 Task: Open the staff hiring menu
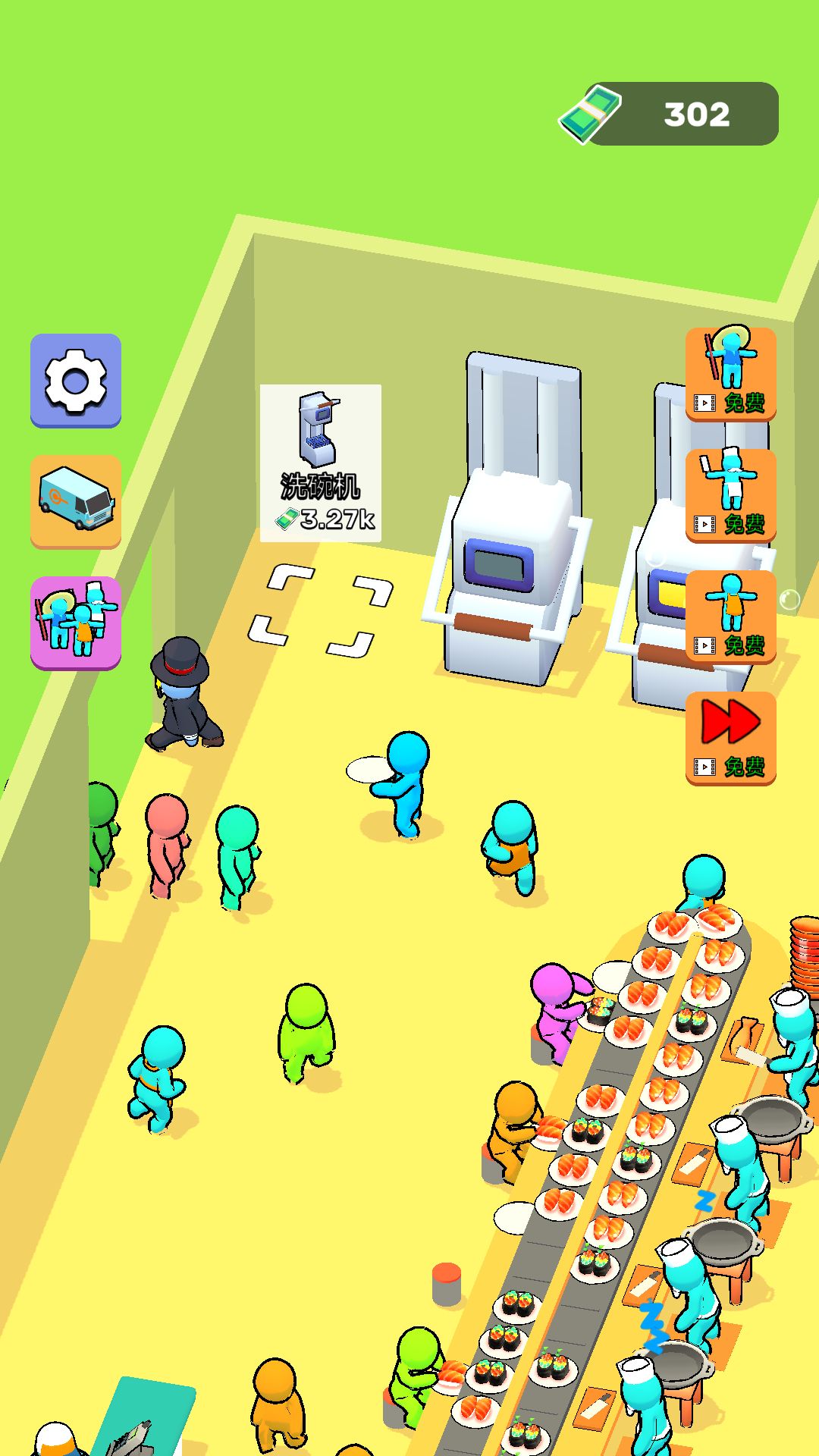76,622
